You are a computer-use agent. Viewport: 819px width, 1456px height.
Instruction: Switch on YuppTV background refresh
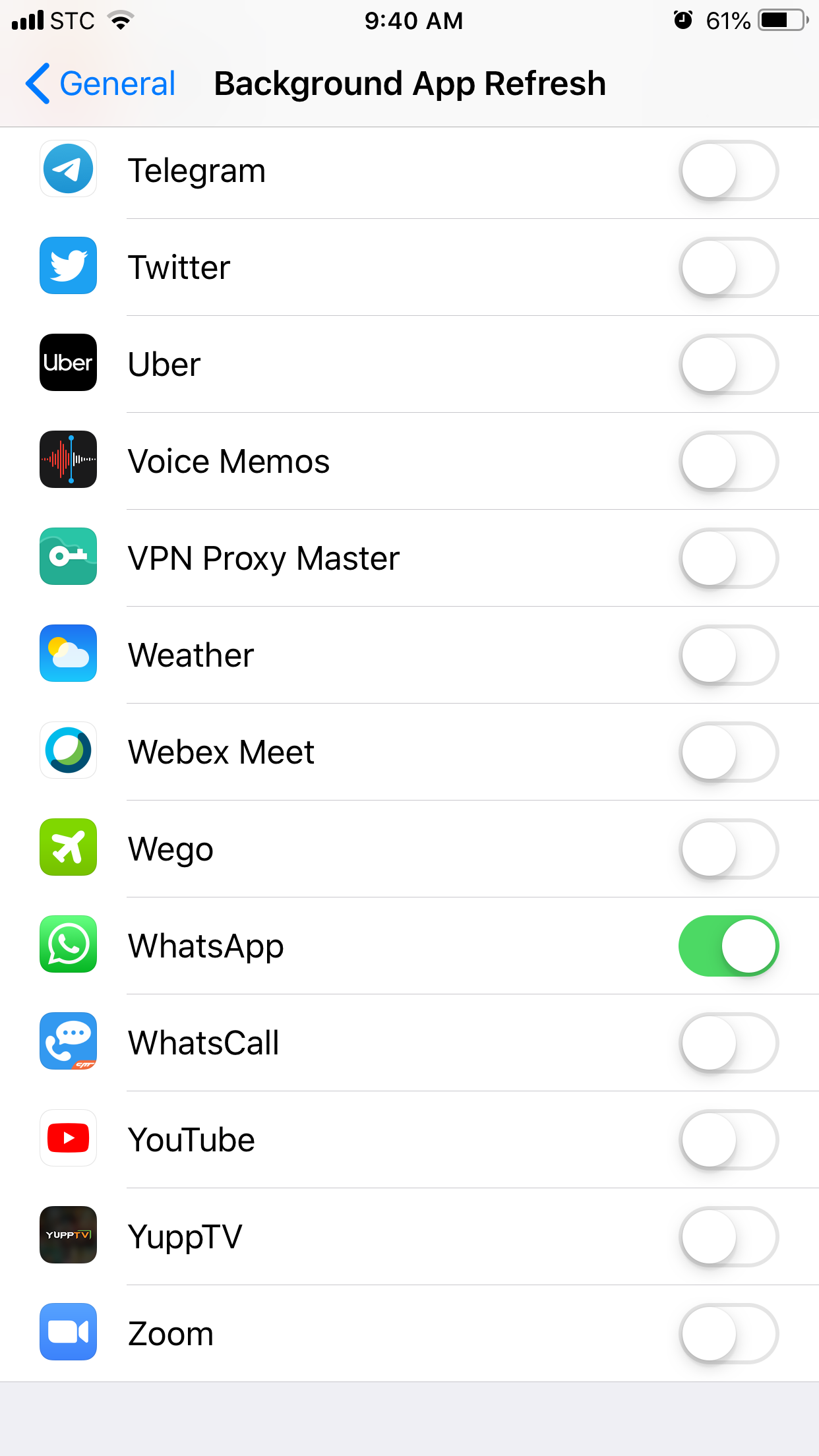729,1237
